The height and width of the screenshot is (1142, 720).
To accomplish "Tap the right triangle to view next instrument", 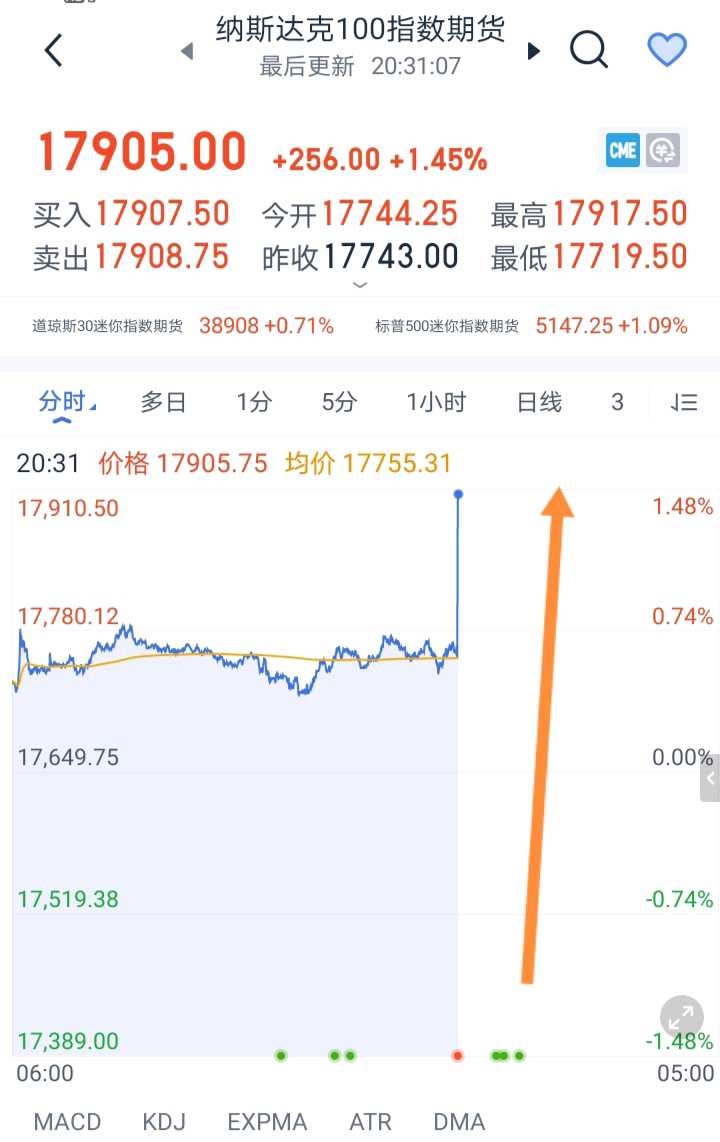I will coord(536,50).
